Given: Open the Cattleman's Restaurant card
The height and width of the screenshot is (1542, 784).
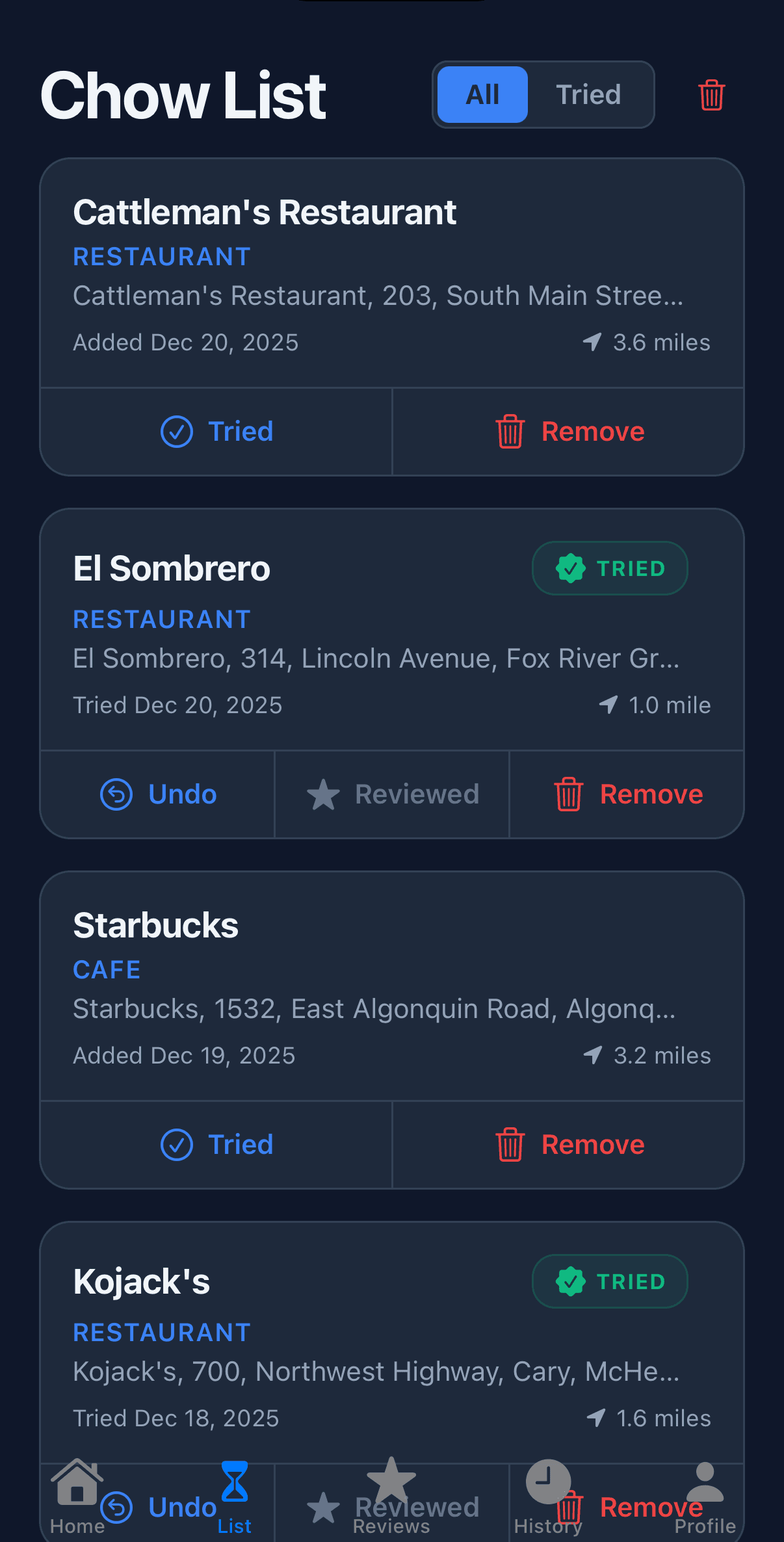Looking at the screenshot, I should pos(391,273).
